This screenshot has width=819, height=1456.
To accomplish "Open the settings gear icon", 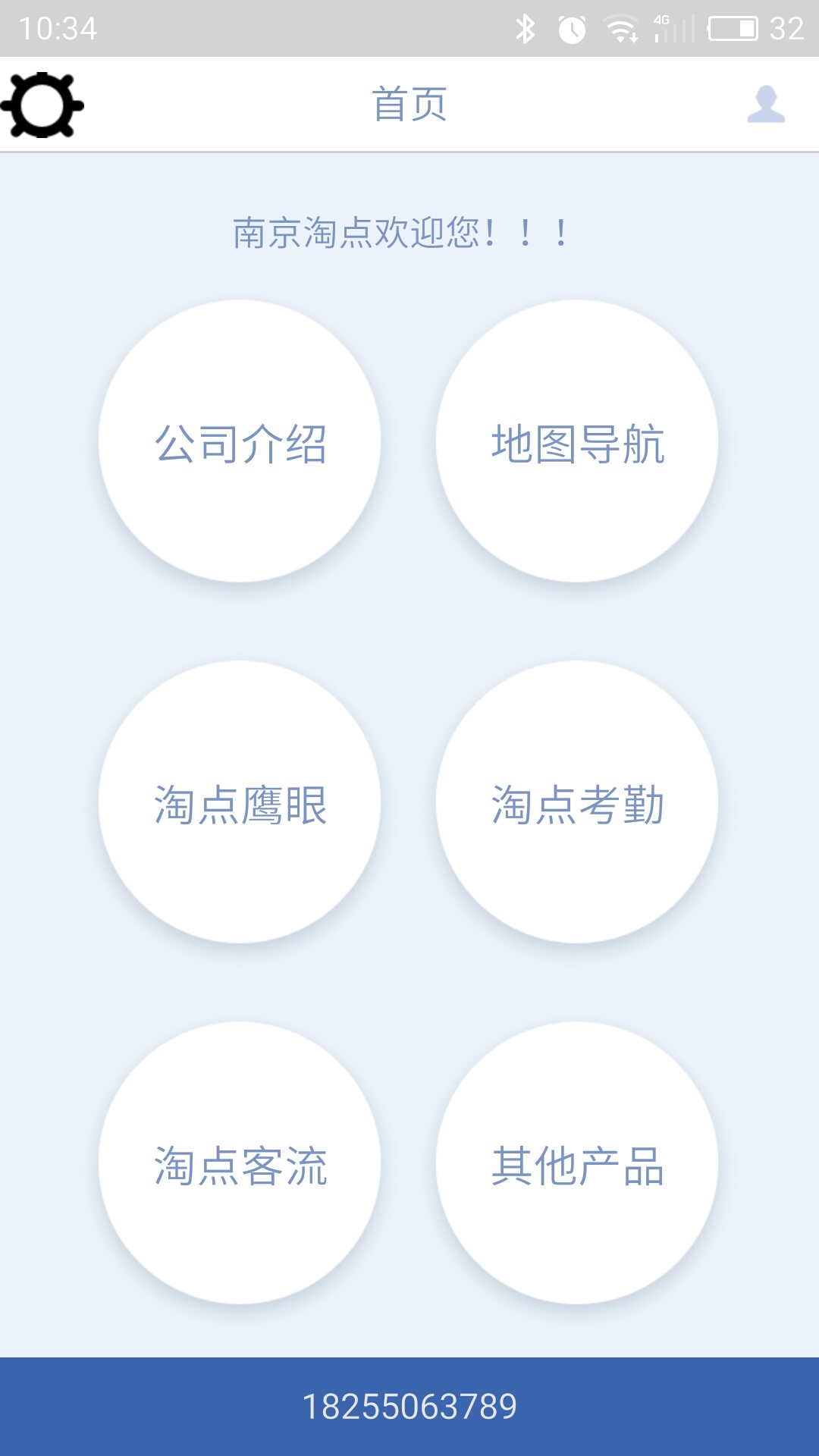I will pos(42,105).
